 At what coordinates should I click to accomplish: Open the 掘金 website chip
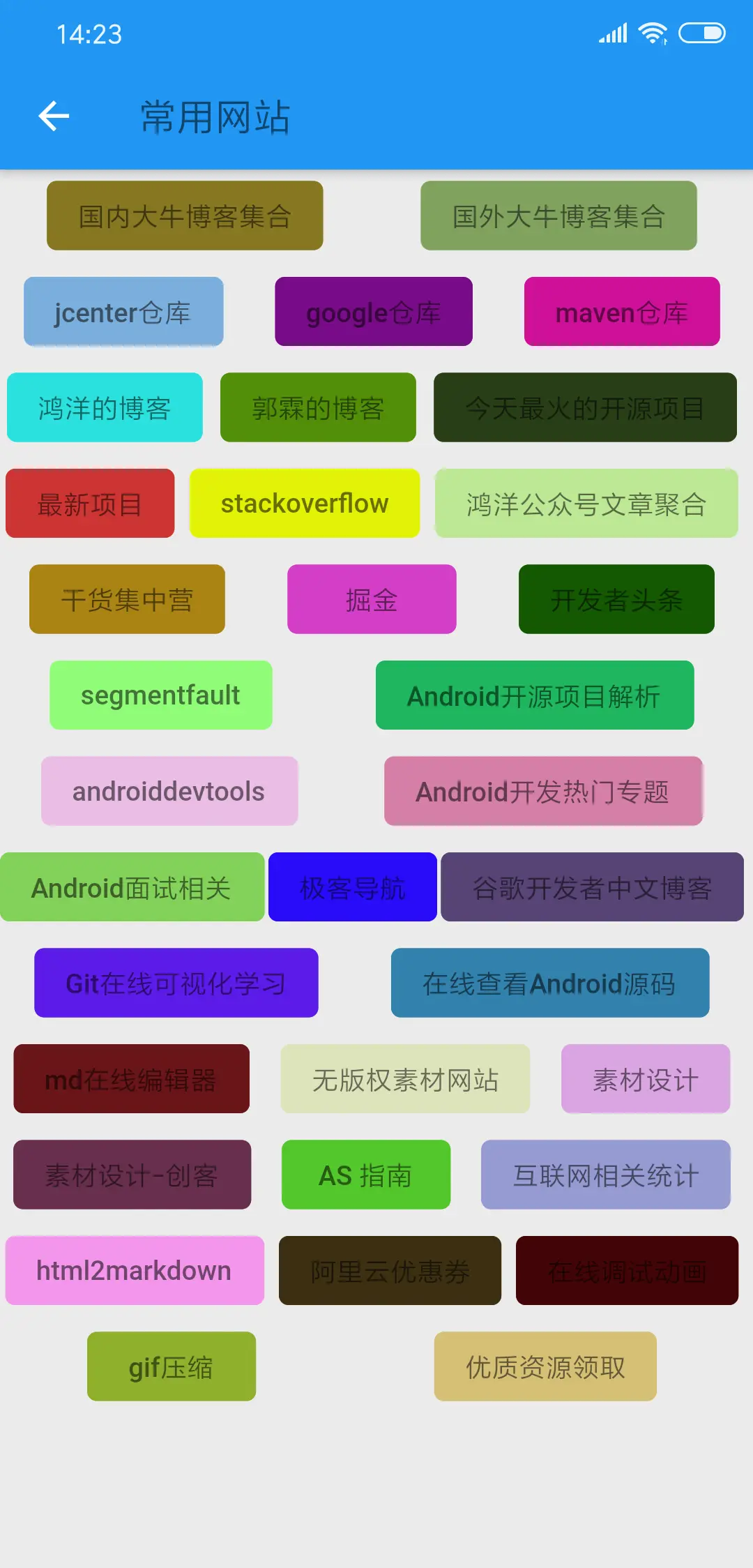click(x=372, y=599)
